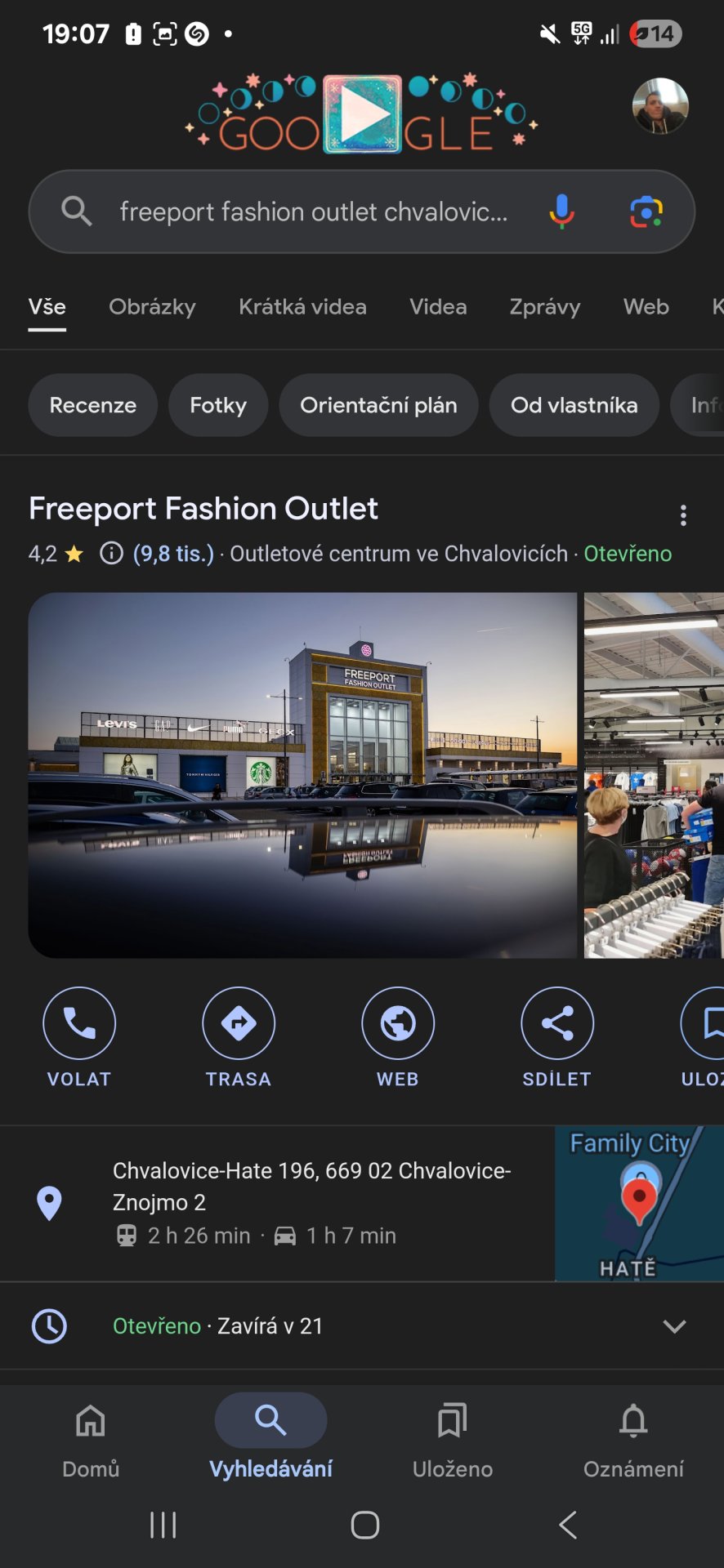Select the Od vlastníka chip
This screenshot has width=724, height=1568.
point(574,405)
